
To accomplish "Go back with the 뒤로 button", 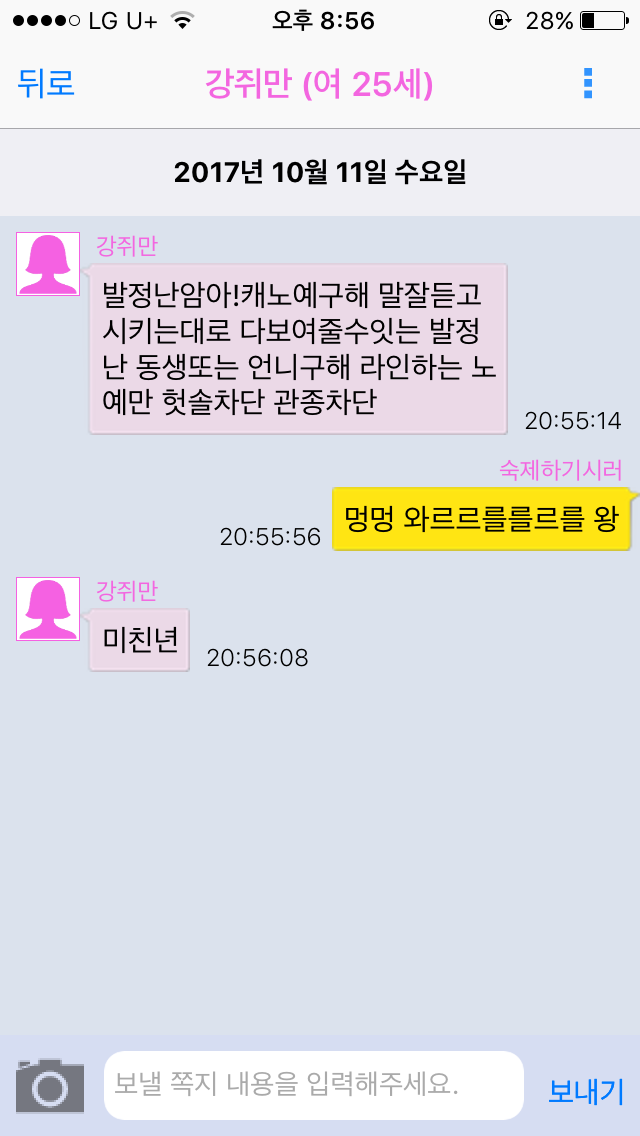I will click(46, 84).
